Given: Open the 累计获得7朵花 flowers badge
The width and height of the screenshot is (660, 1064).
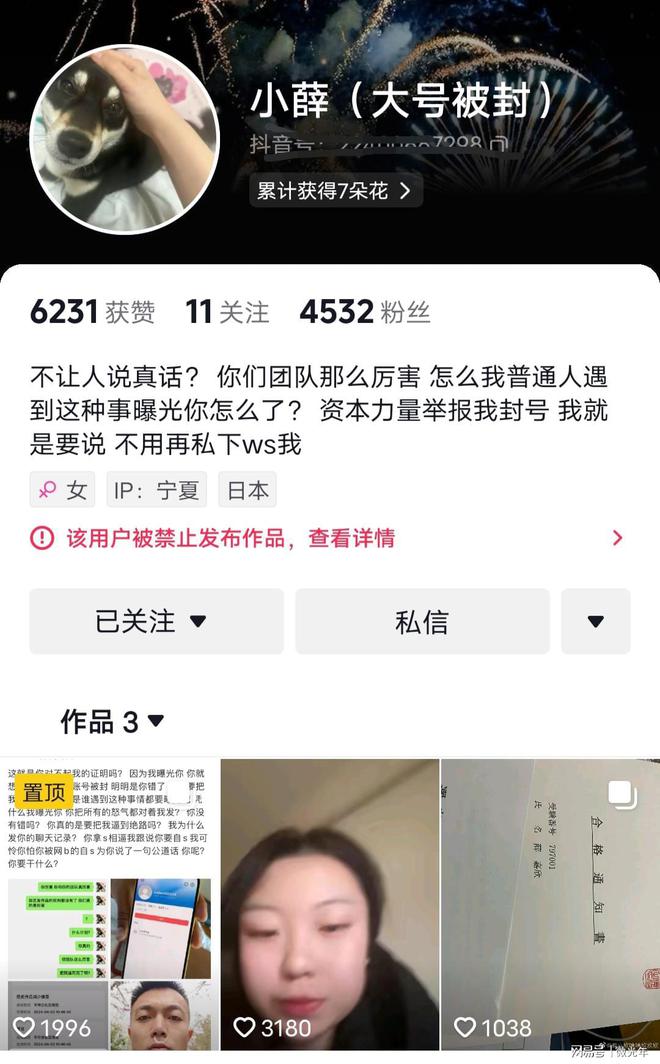Looking at the screenshot, I should [335, 190].
